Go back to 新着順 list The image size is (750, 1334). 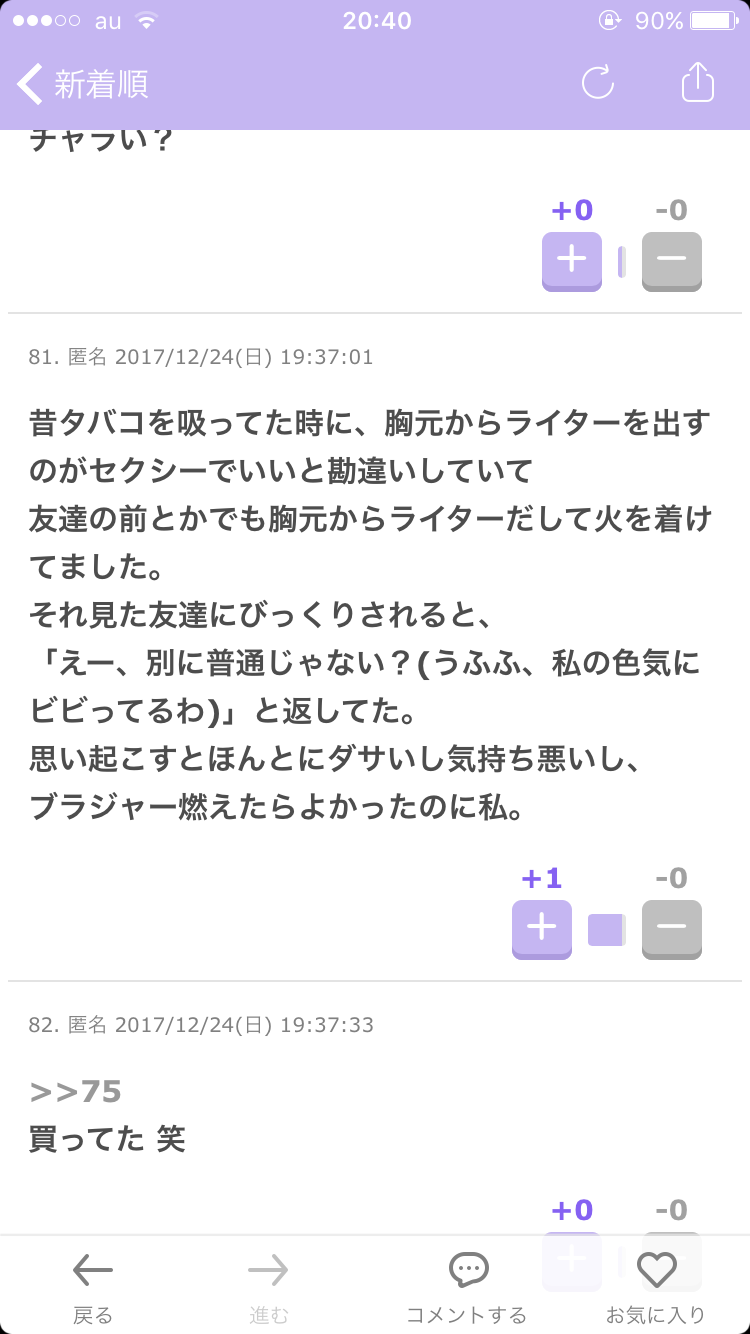(x=83, y=84)
